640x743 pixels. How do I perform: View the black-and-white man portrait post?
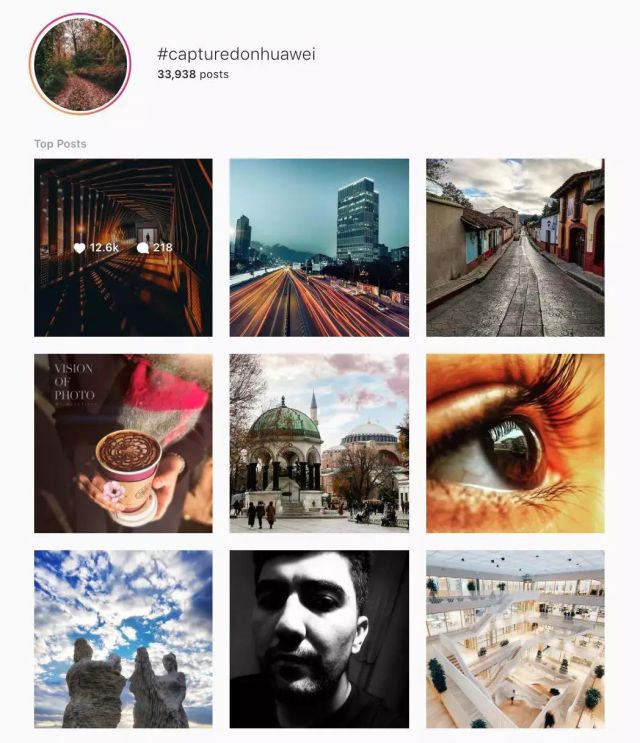pyautogui.click(x=319, y=639)
